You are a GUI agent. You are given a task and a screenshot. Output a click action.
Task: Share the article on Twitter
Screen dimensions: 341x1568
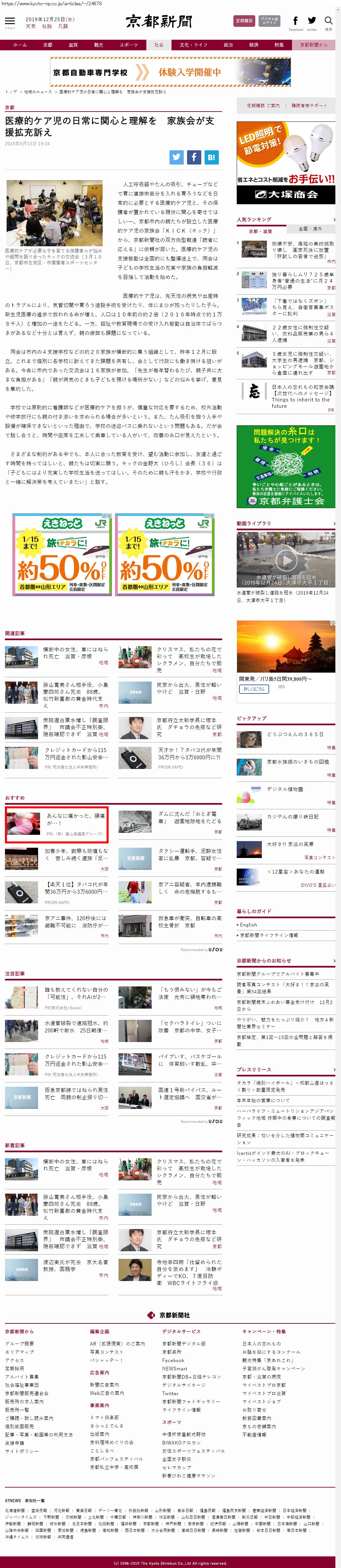[x=176, y=157]
